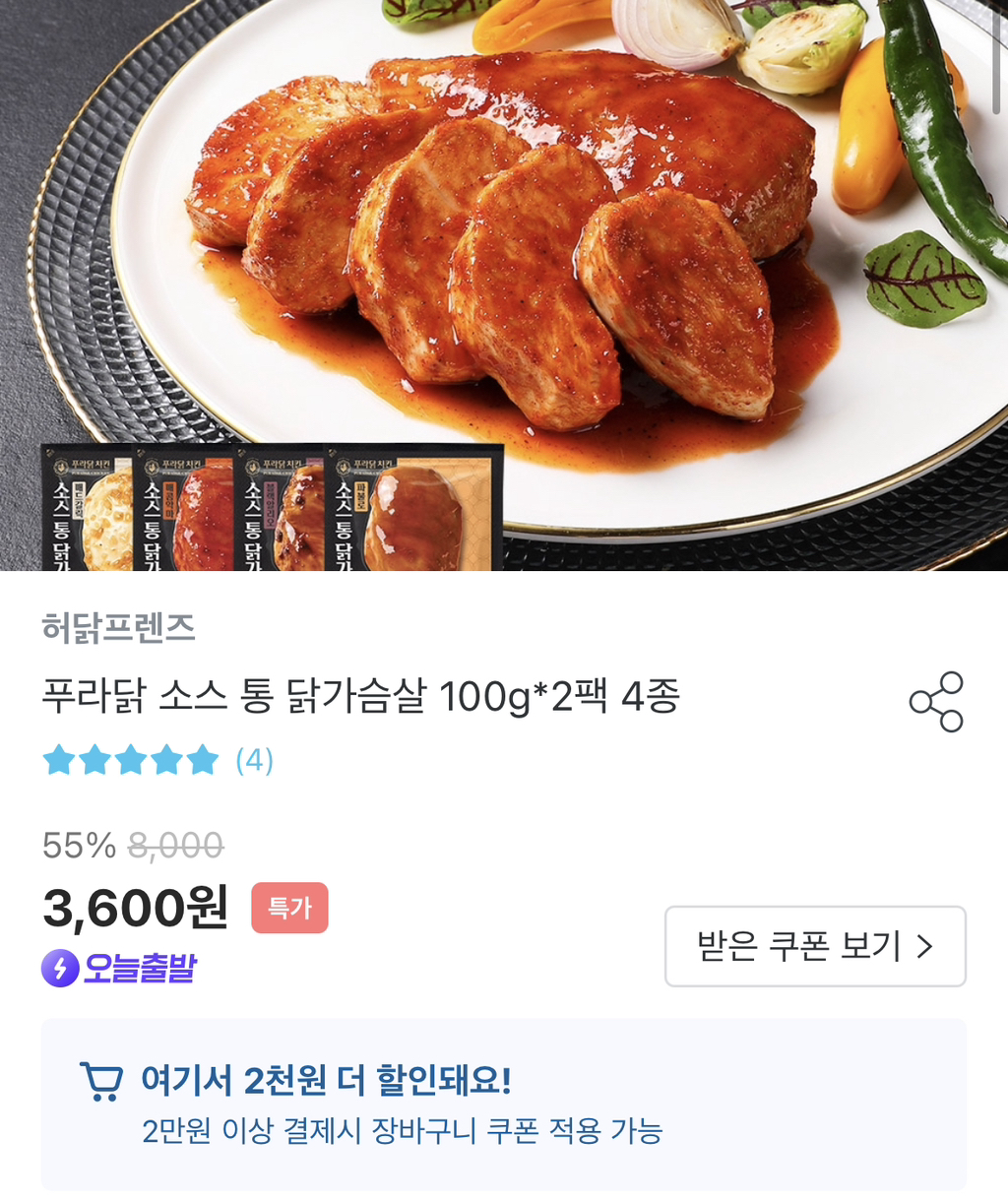Click the first blue star in the rating

click(x=57, y=761)
